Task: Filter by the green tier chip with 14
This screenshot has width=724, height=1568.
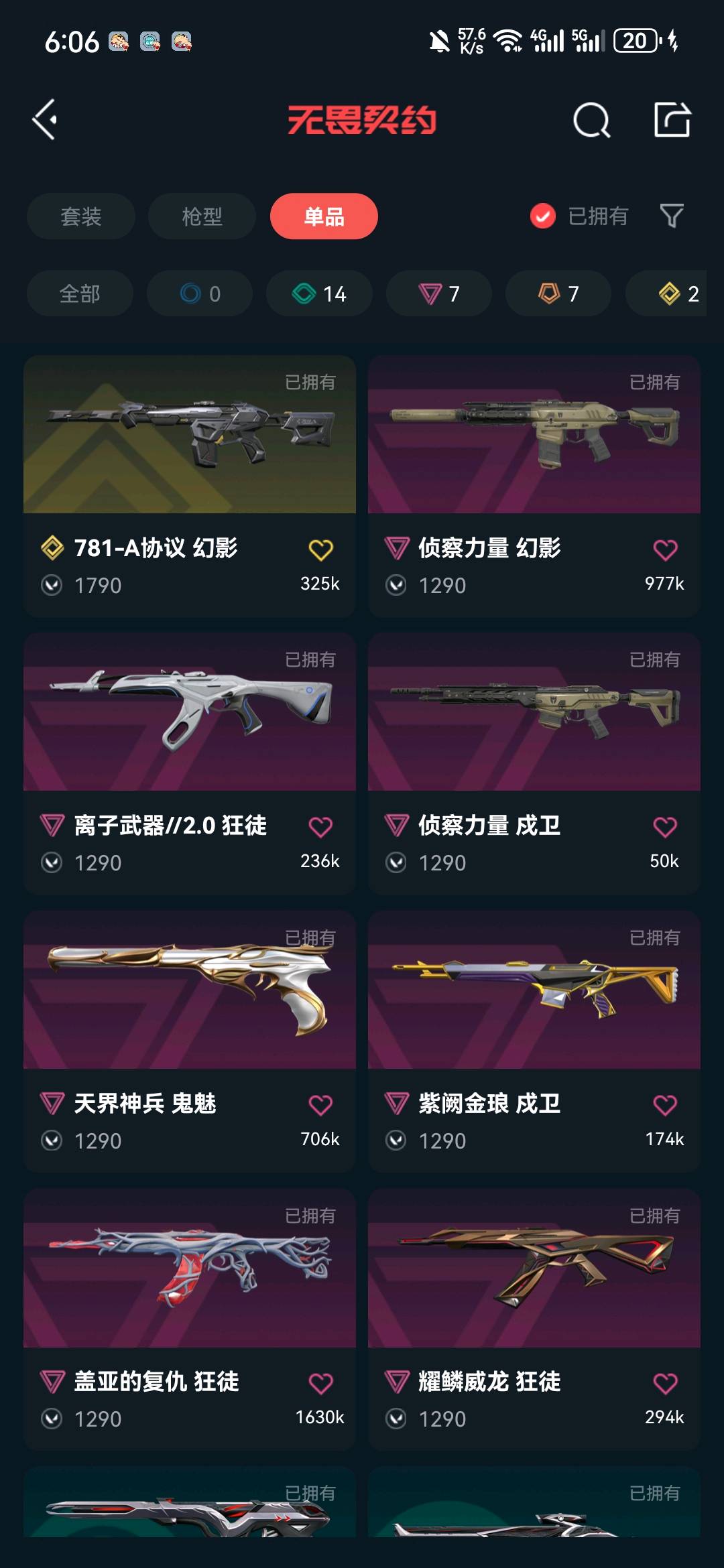Action: pyautogui.click(x=319, y=293)
